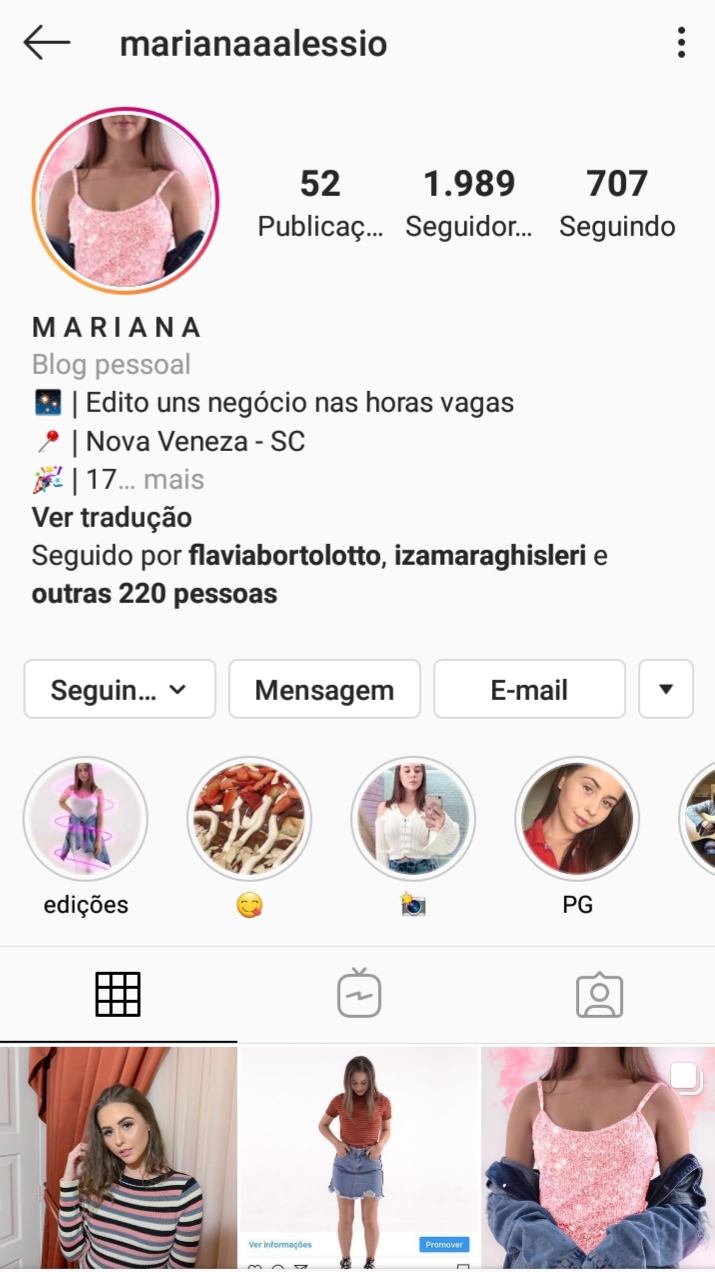
Task: Open the "PG" story highlight
Action: tap(577, 818)
